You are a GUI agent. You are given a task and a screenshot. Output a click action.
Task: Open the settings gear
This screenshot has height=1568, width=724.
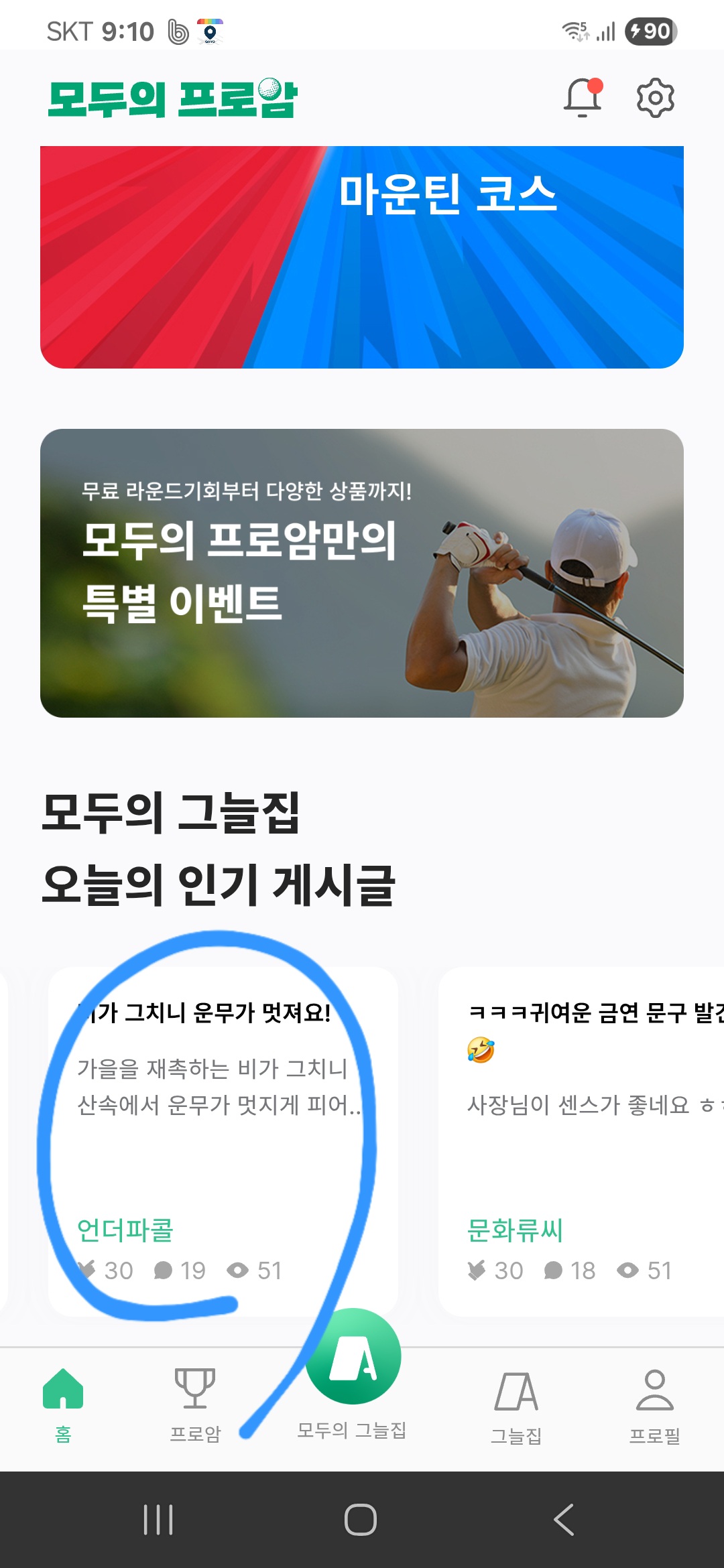click(x=655, y=98)
